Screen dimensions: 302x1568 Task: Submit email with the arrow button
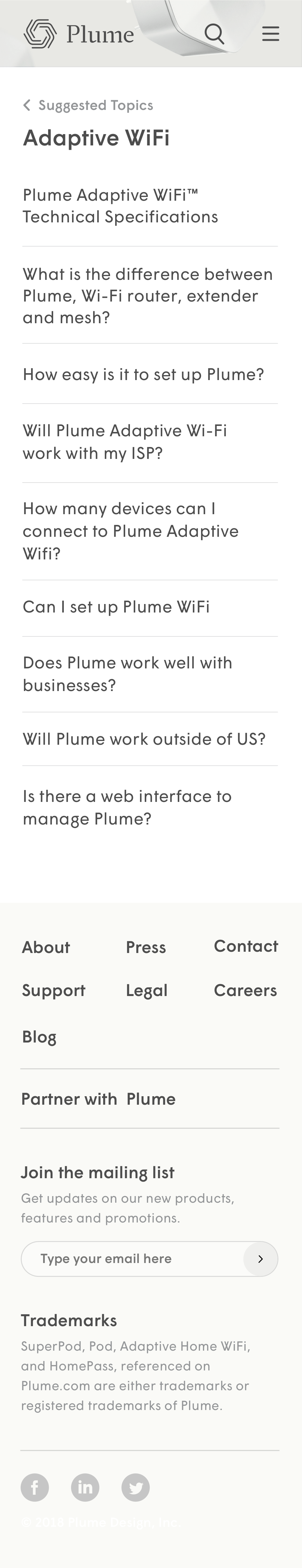tap(260, 1259)
